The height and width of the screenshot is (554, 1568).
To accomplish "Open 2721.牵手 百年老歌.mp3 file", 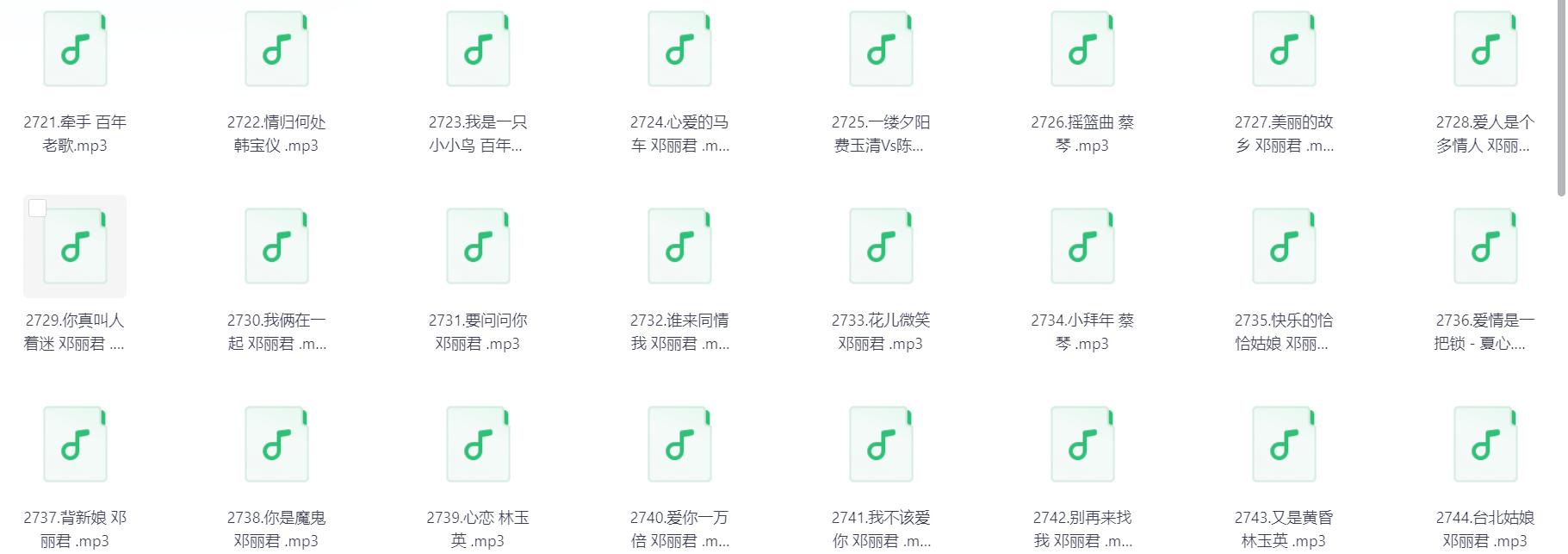I will coord(75,50).
